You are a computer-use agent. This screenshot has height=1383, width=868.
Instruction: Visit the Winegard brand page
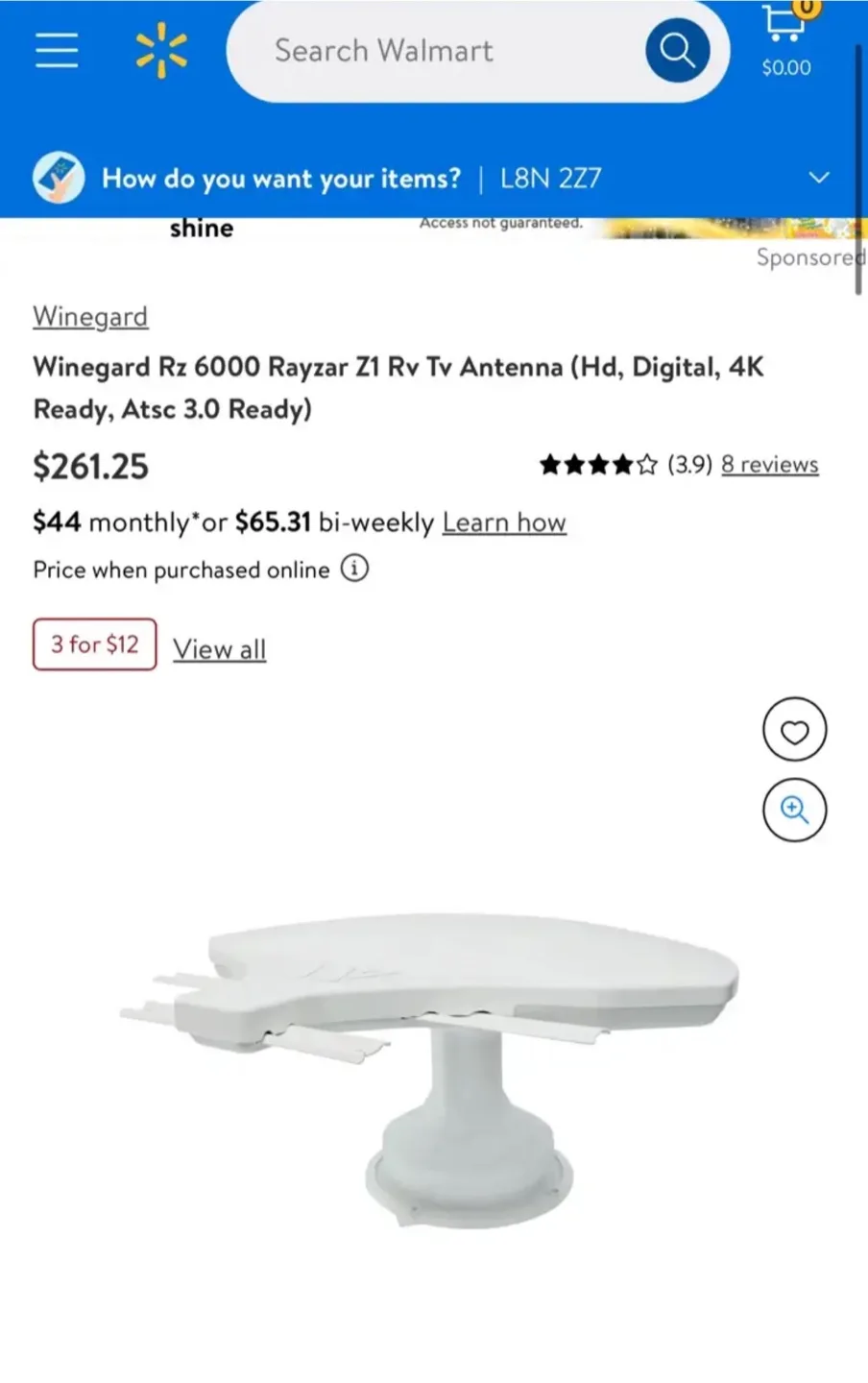click(x=90, y=316)
